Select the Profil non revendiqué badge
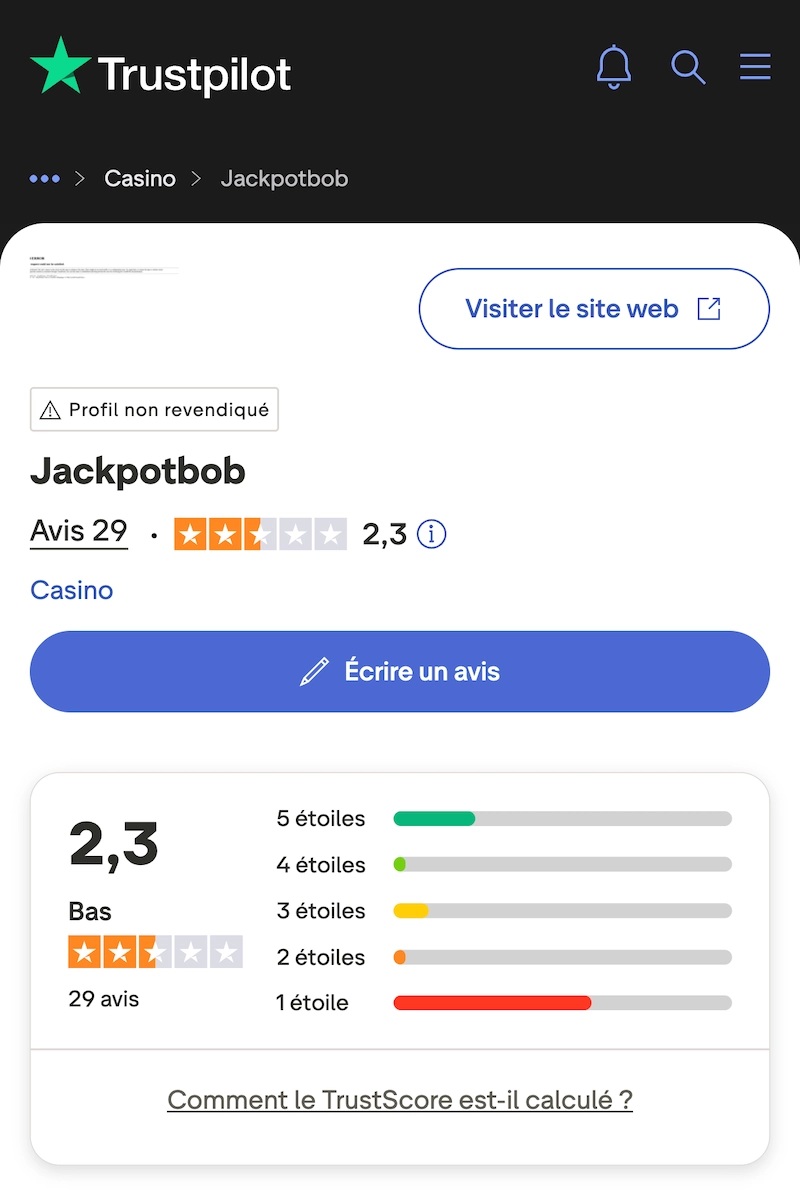The height and width of the screenshot is (1194, 800). pyautogui.click(x=154, y=409)
